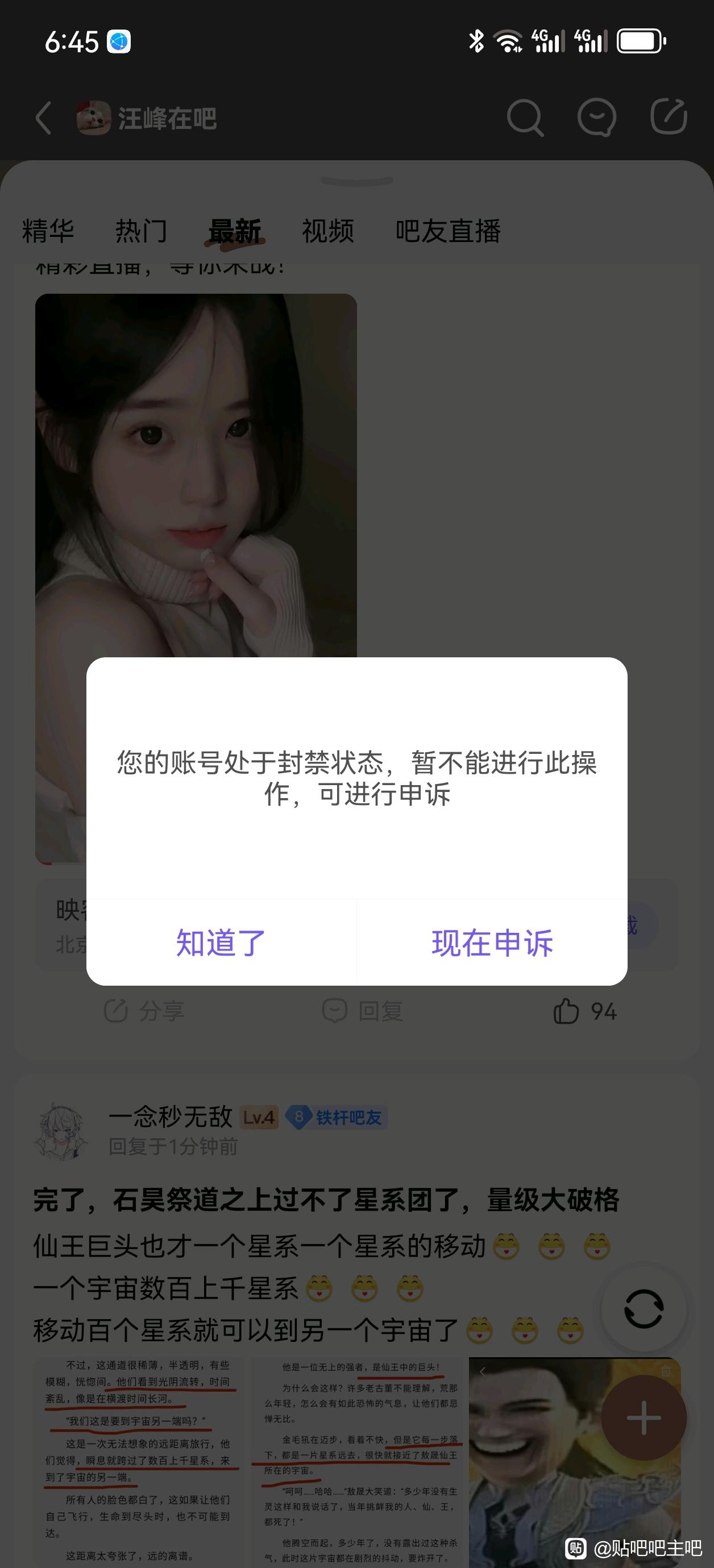Image resolution: width=714 pixels, height=1568 pixels.
Task: Open the search icon in the header
Action: pyautogui.click(x=525, y=118)
